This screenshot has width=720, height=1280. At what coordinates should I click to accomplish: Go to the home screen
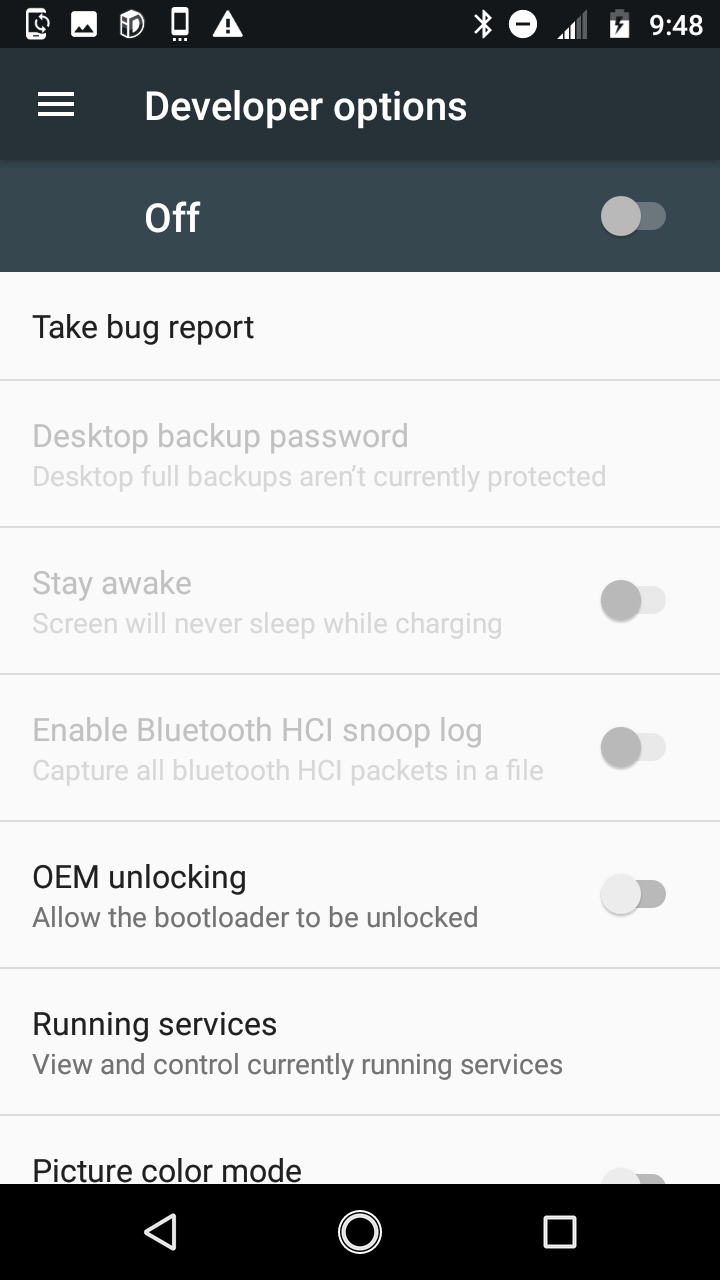point(360,1232)
